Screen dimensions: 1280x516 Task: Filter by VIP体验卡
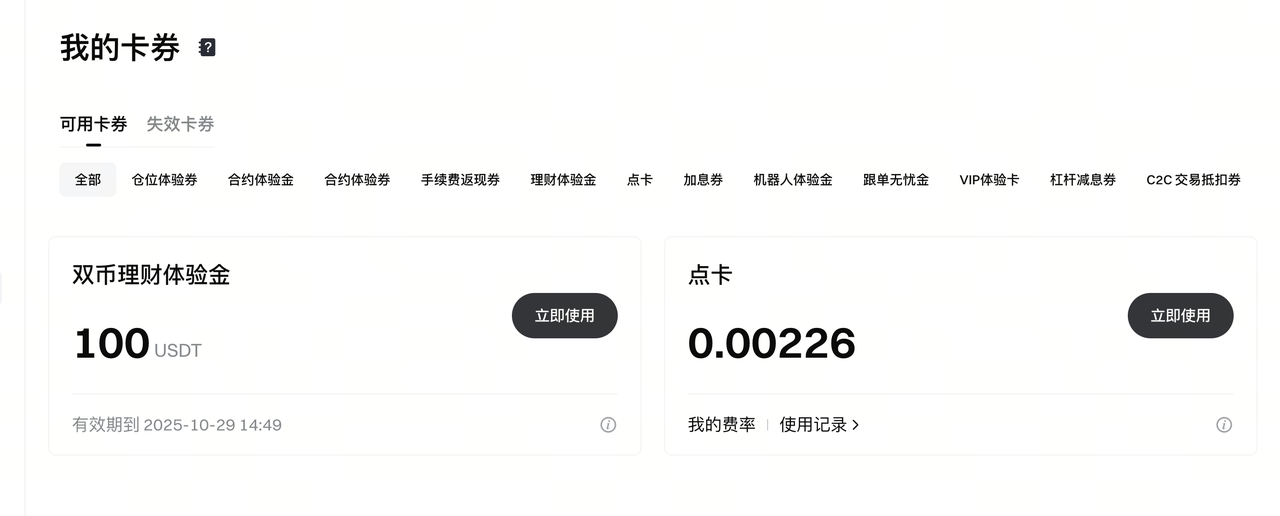click(989, 180)
